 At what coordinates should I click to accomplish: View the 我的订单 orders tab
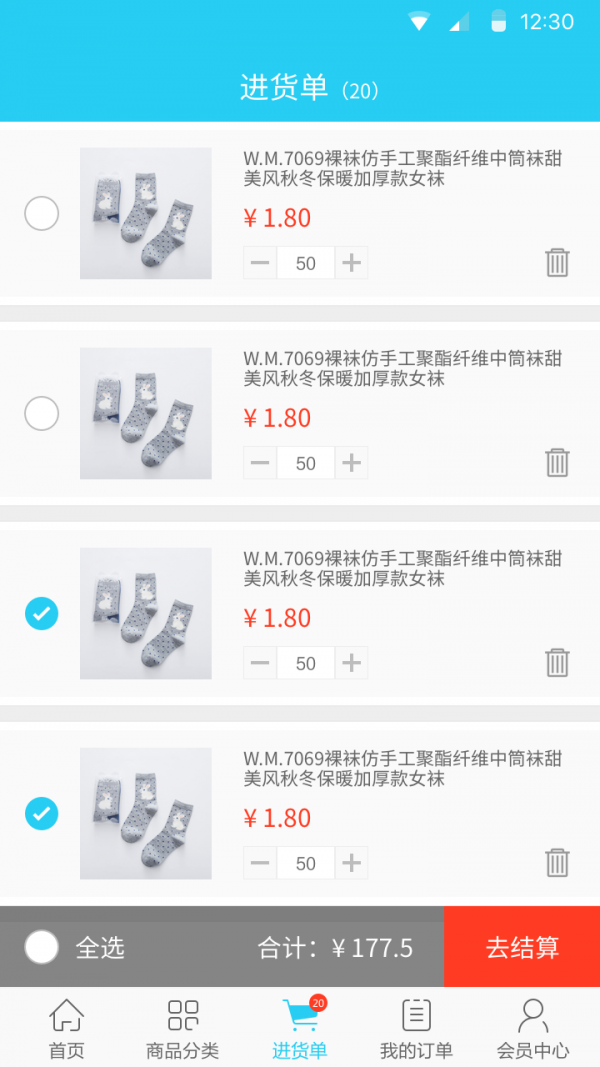(x=416, y=1028)
